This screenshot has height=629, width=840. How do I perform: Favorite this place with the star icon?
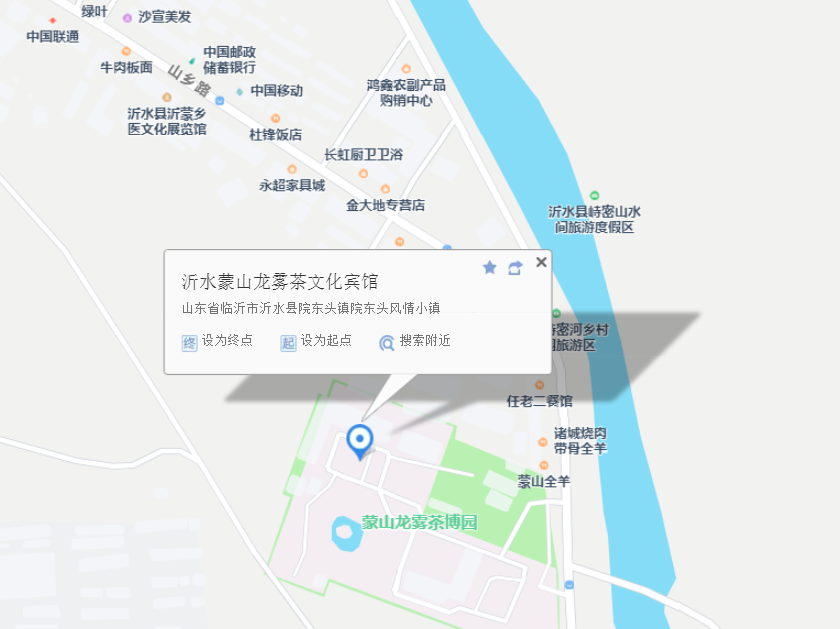click(490, 267)
